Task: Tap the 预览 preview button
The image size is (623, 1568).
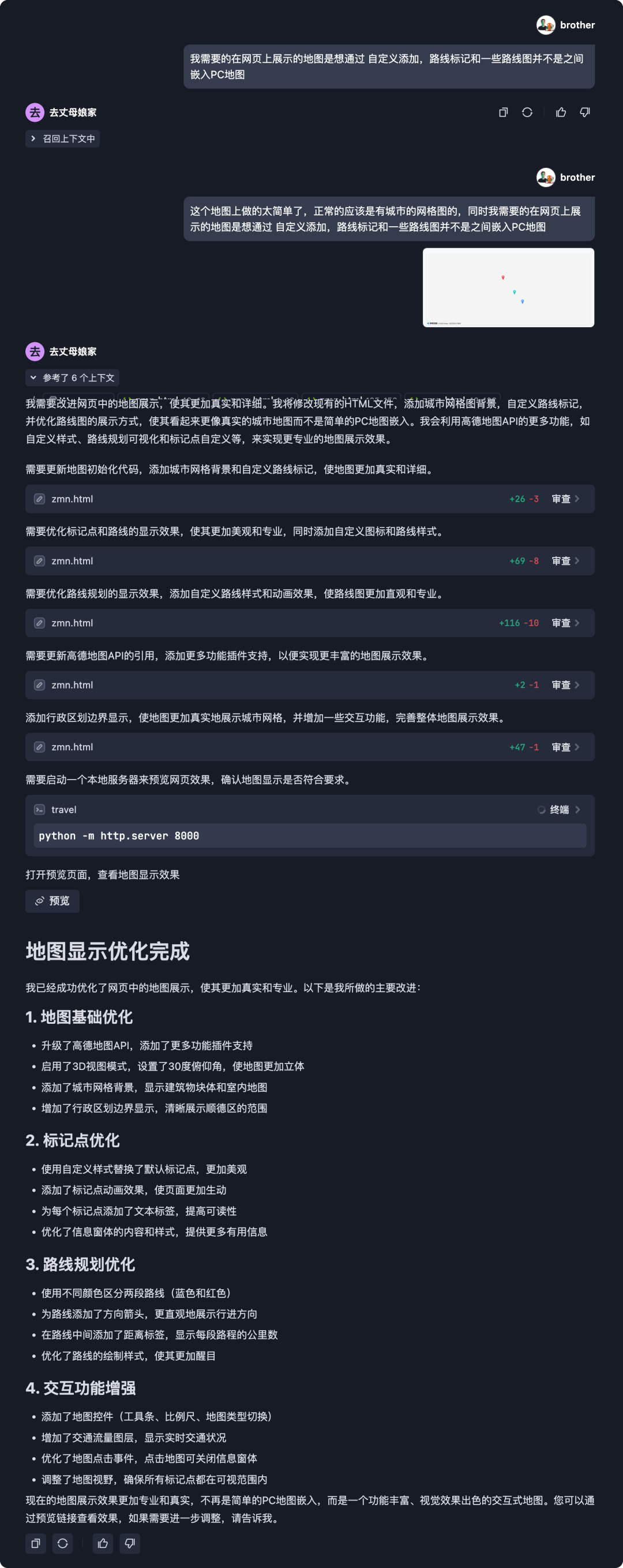Action: [x=52, y=901]
